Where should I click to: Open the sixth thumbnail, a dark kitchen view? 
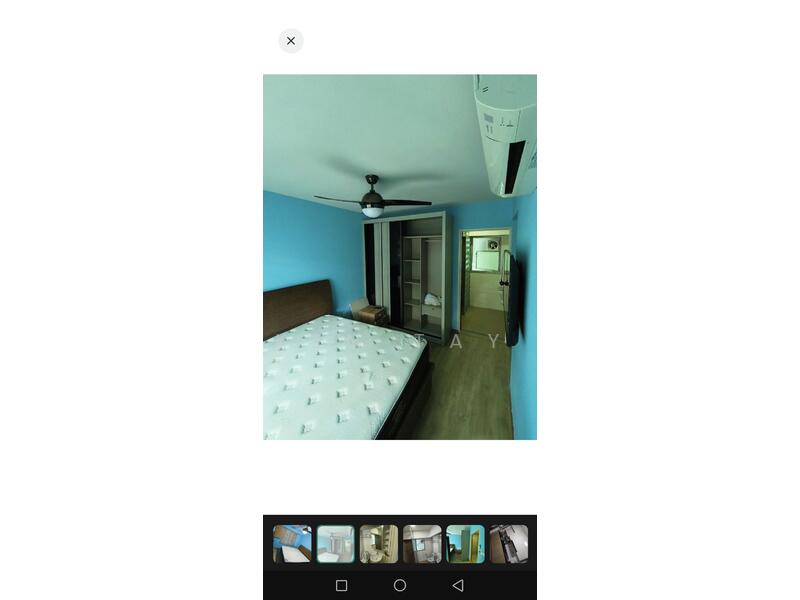pos(509,544)
